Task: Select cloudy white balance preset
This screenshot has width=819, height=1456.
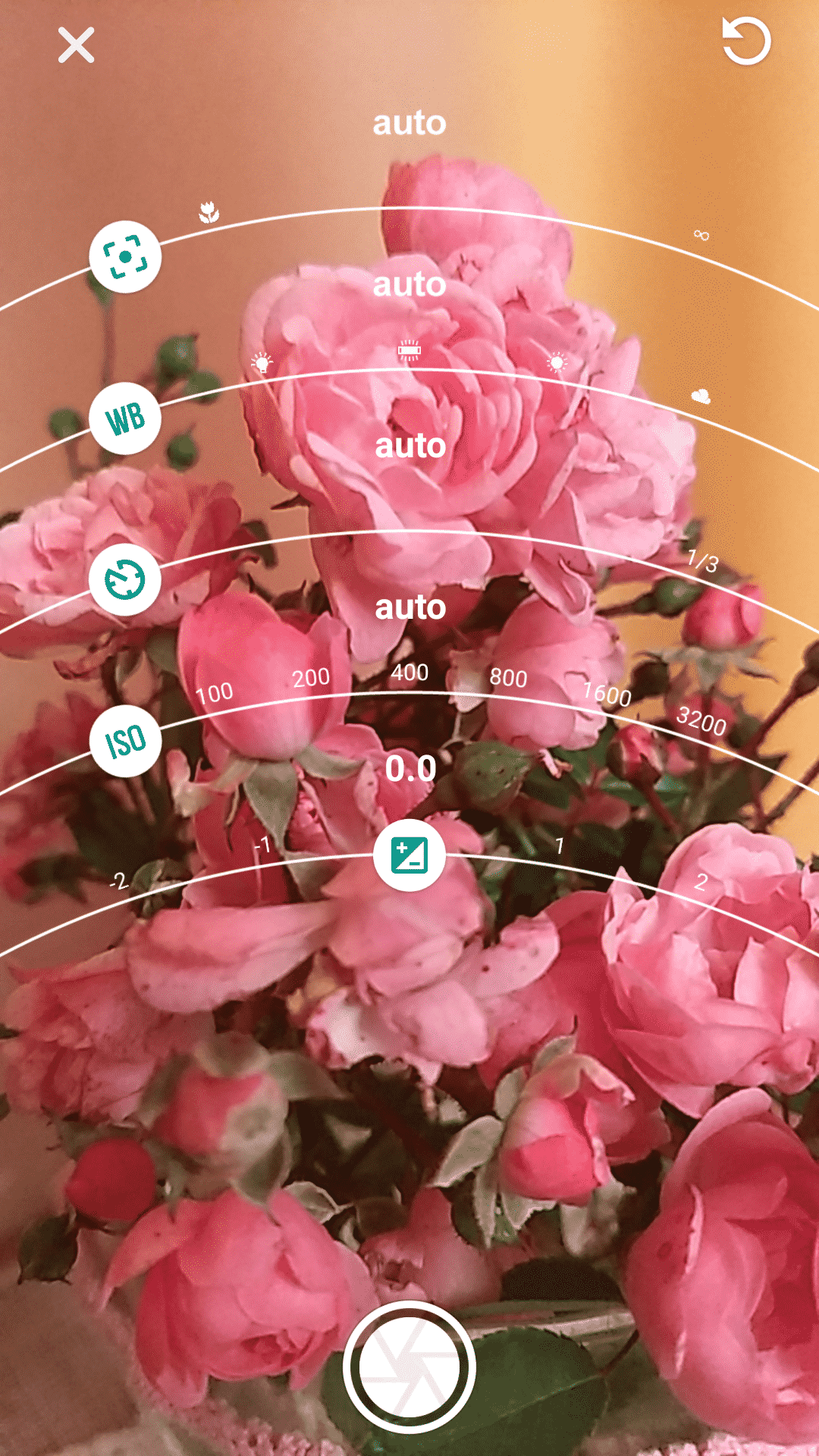Action: click(701, 396)
